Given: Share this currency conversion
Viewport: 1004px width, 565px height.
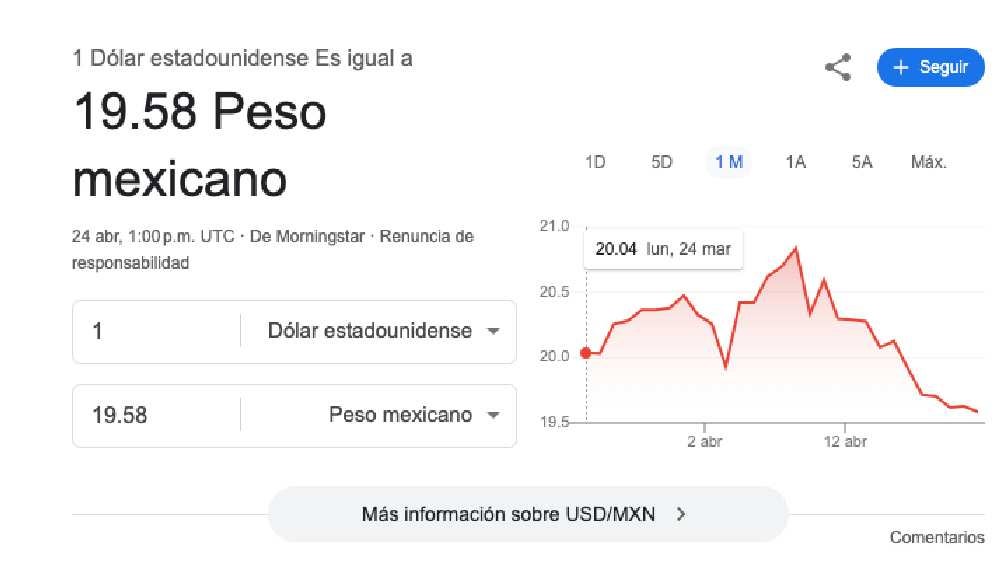Looking at the screenshot, I should pyautogui.click(x=837, y=68).
